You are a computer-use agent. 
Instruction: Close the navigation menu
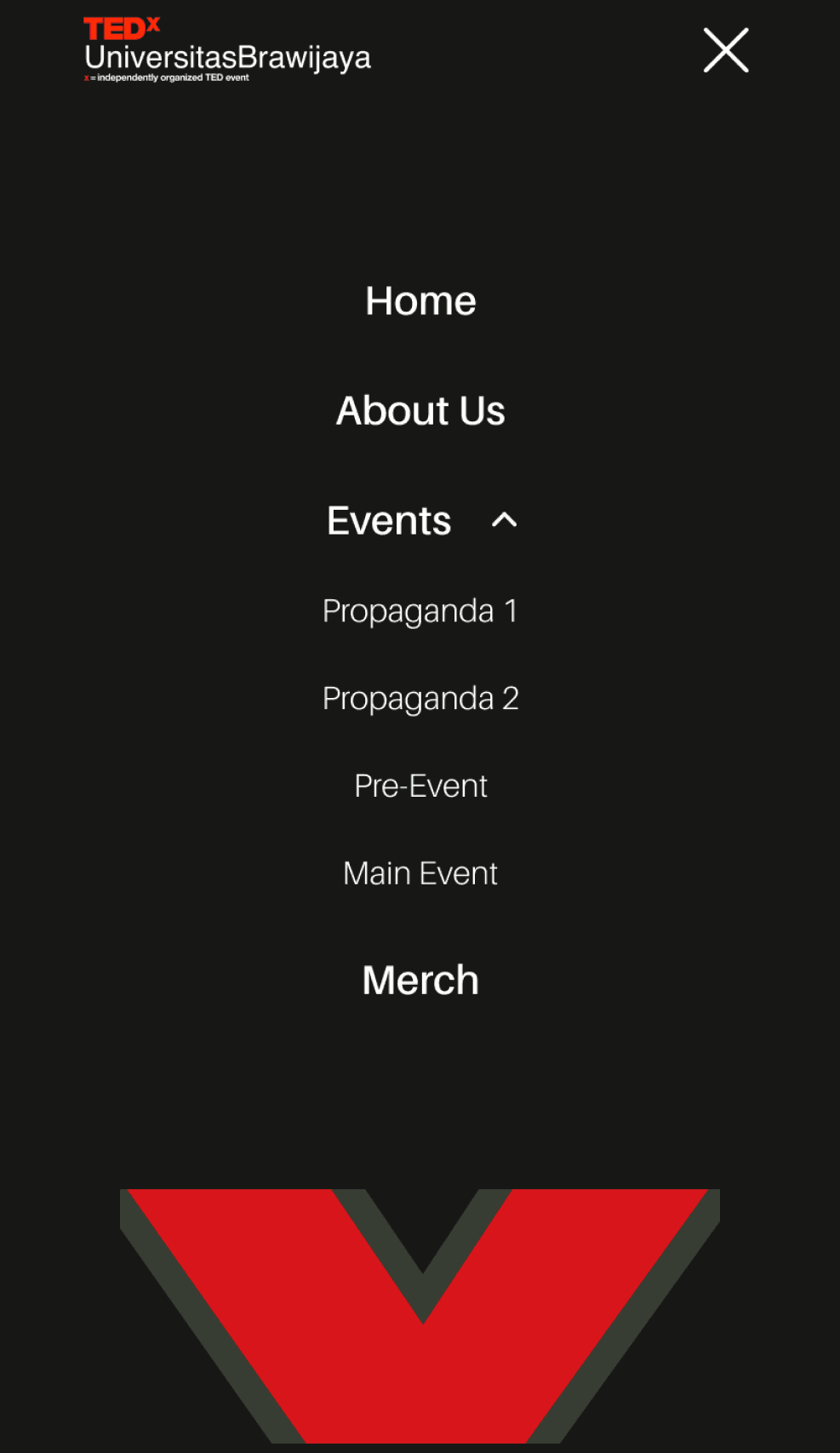pos(726,50)
